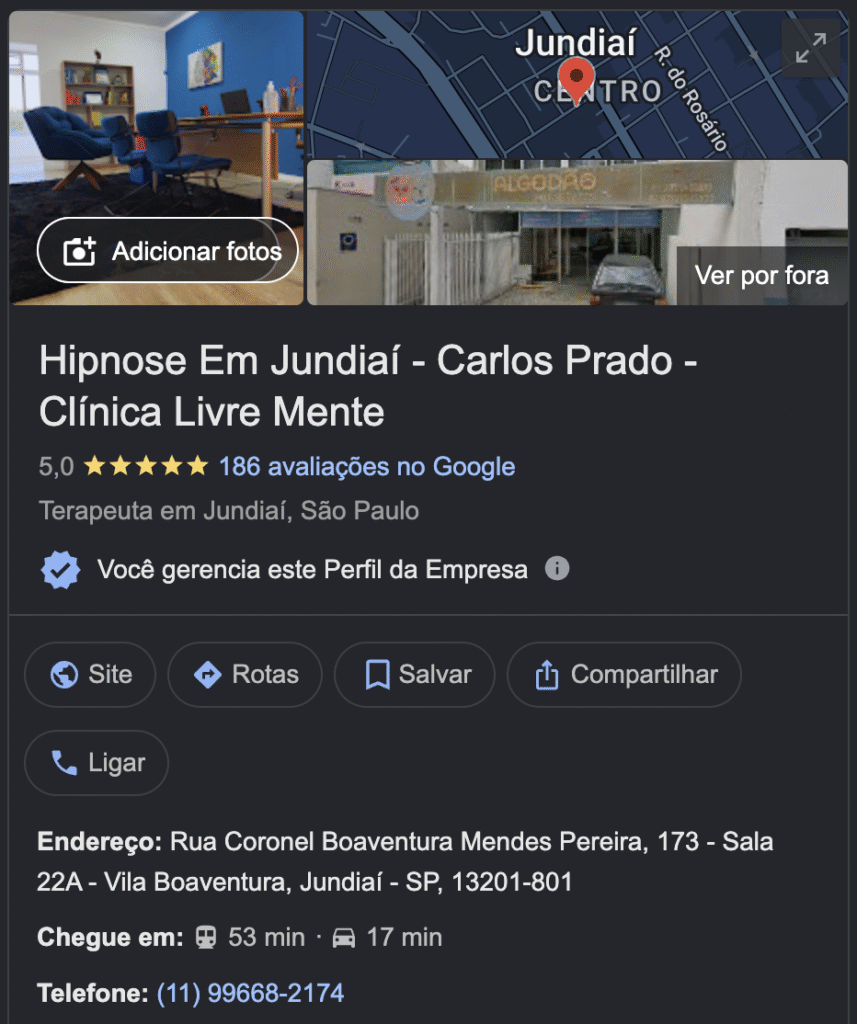857x1024 pixels.
Task: Share the business via Compartilhar
Action: (624, 675)
